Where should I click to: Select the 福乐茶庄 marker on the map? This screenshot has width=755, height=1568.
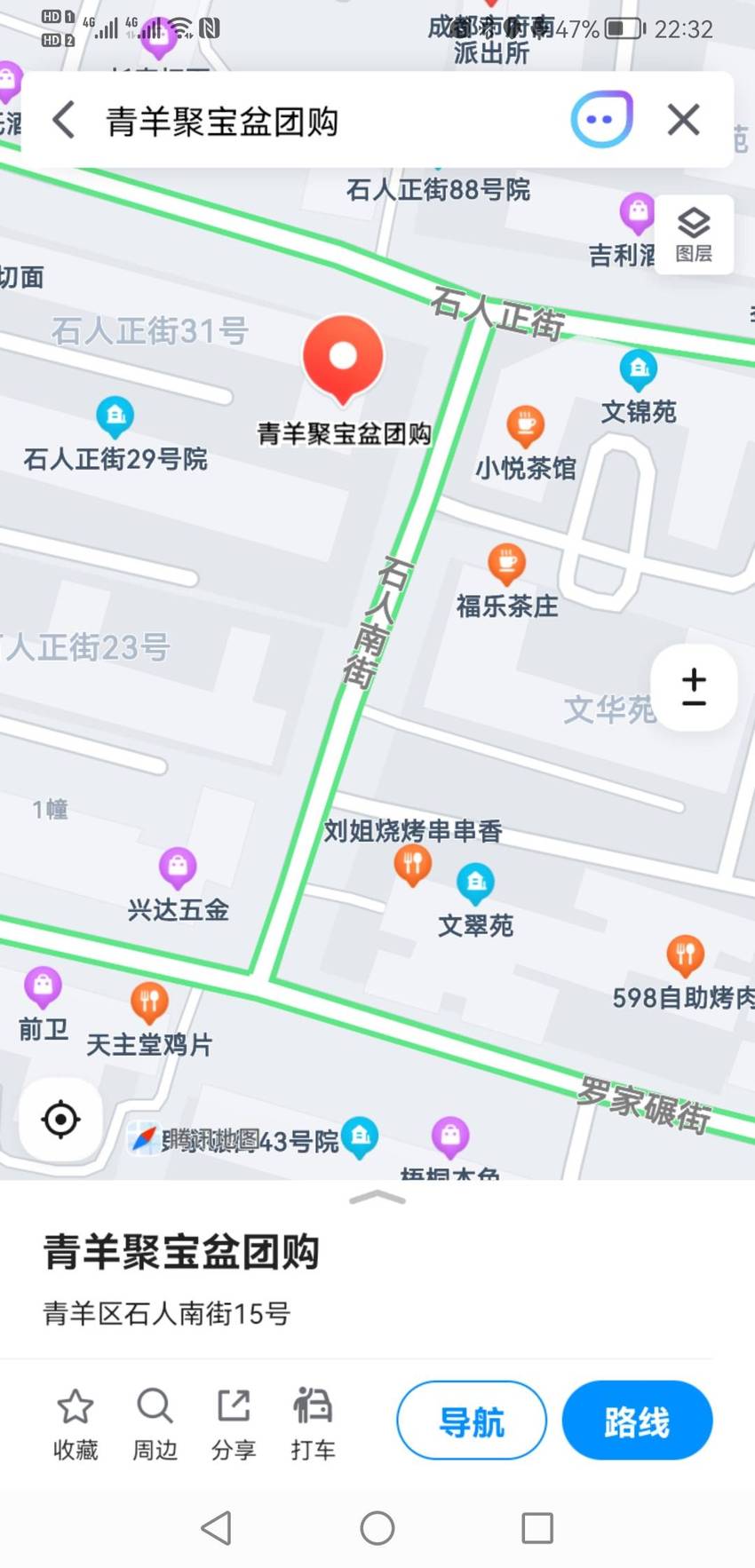coord(506,564)
